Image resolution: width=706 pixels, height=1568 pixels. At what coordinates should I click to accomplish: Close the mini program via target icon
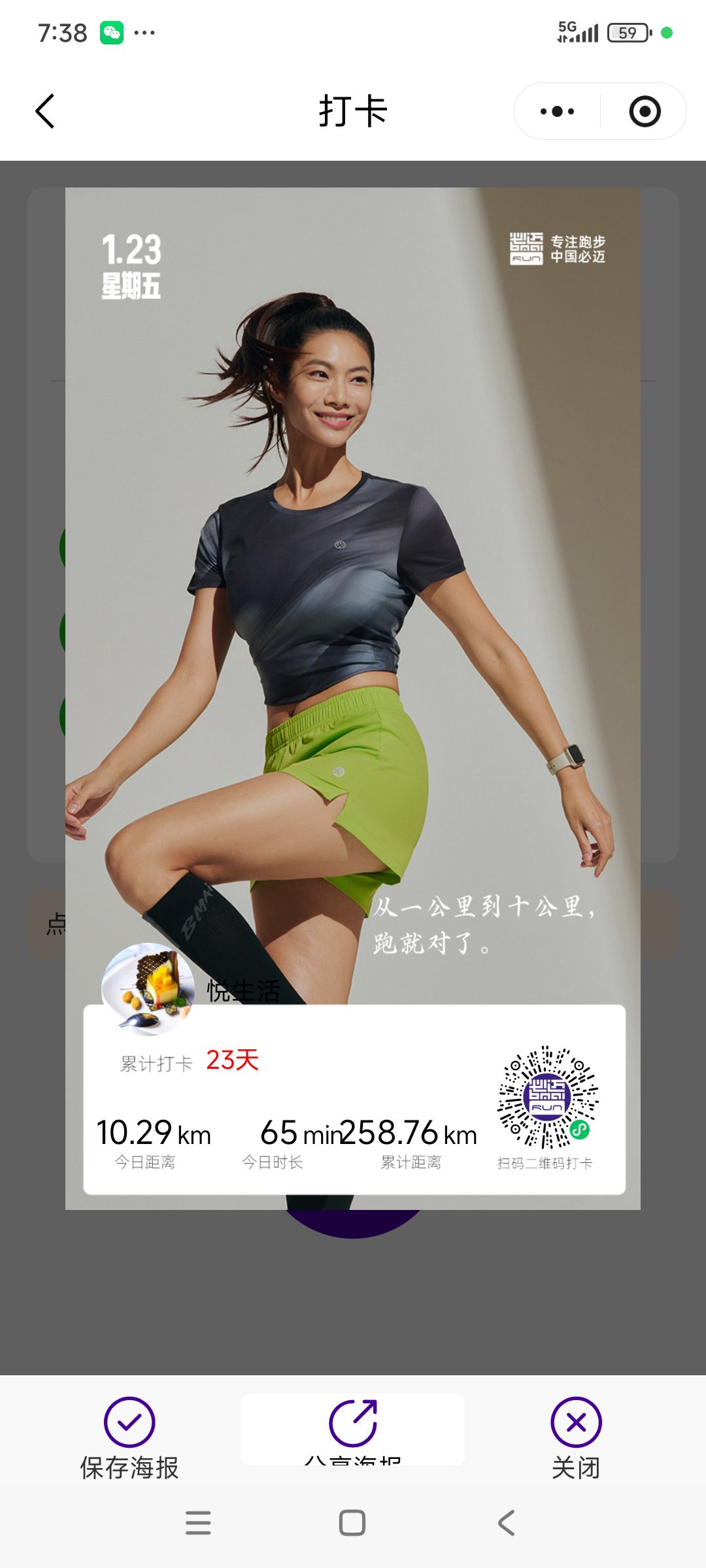(645, 111)
